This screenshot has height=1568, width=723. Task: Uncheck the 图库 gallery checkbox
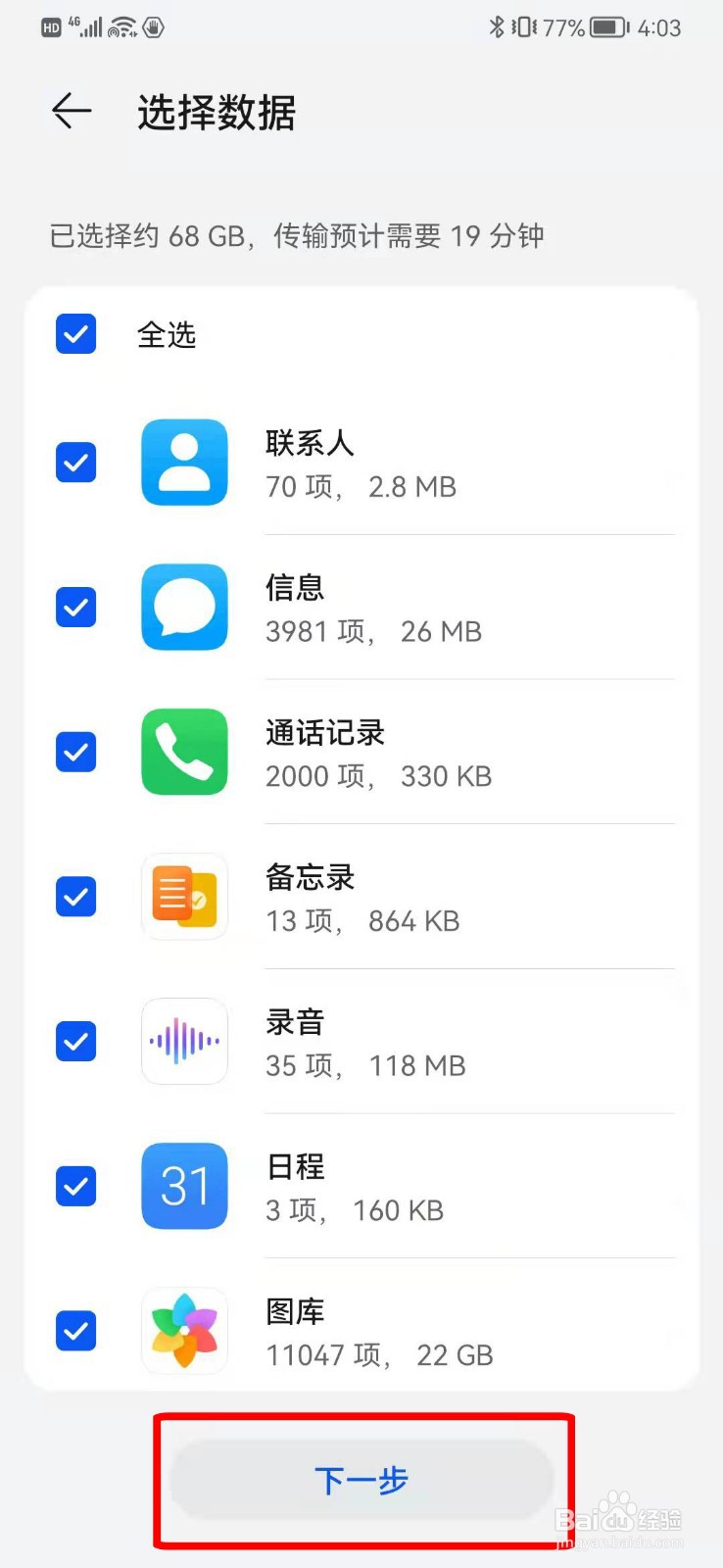(x=75, y=1331)
